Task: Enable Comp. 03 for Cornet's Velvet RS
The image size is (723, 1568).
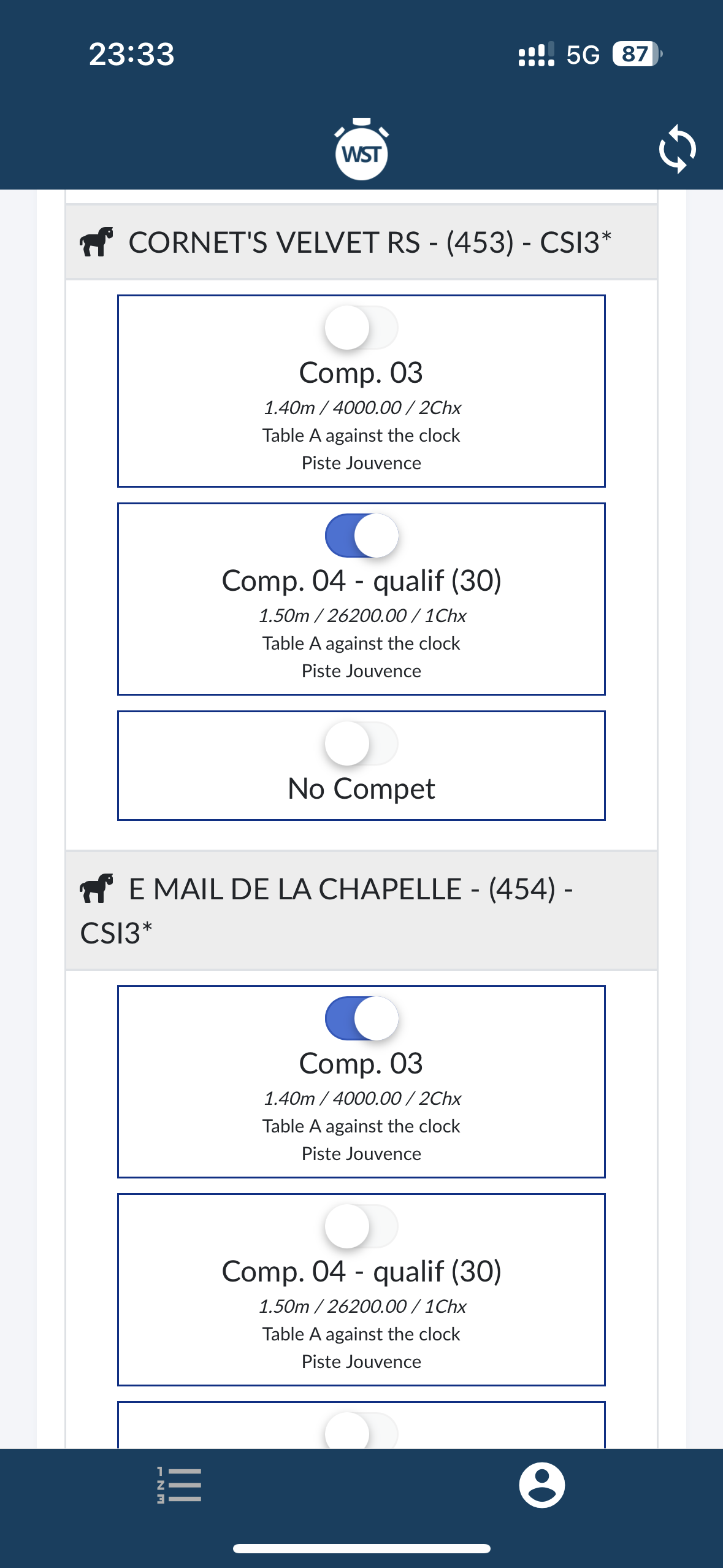Action: [361, 327]
